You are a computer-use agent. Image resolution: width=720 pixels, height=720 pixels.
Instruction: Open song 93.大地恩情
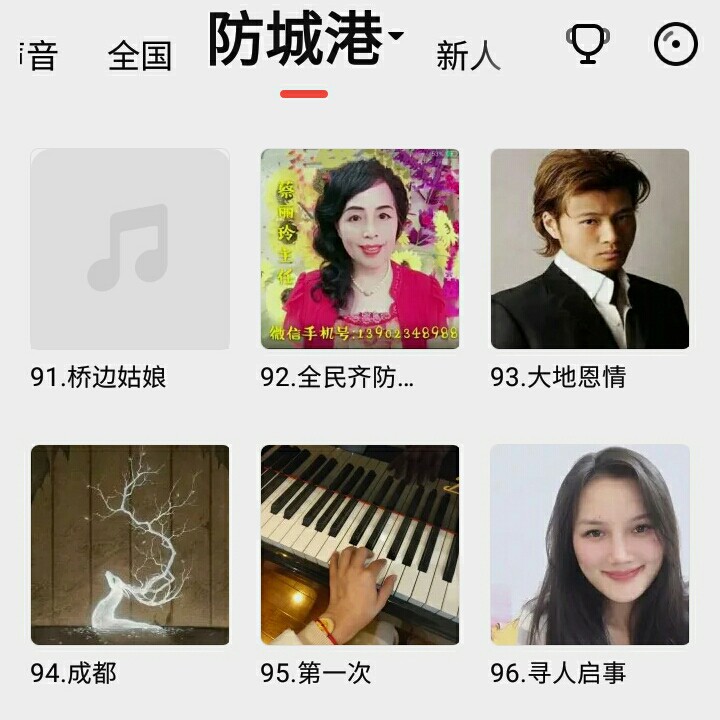click(x=590, y=249)
